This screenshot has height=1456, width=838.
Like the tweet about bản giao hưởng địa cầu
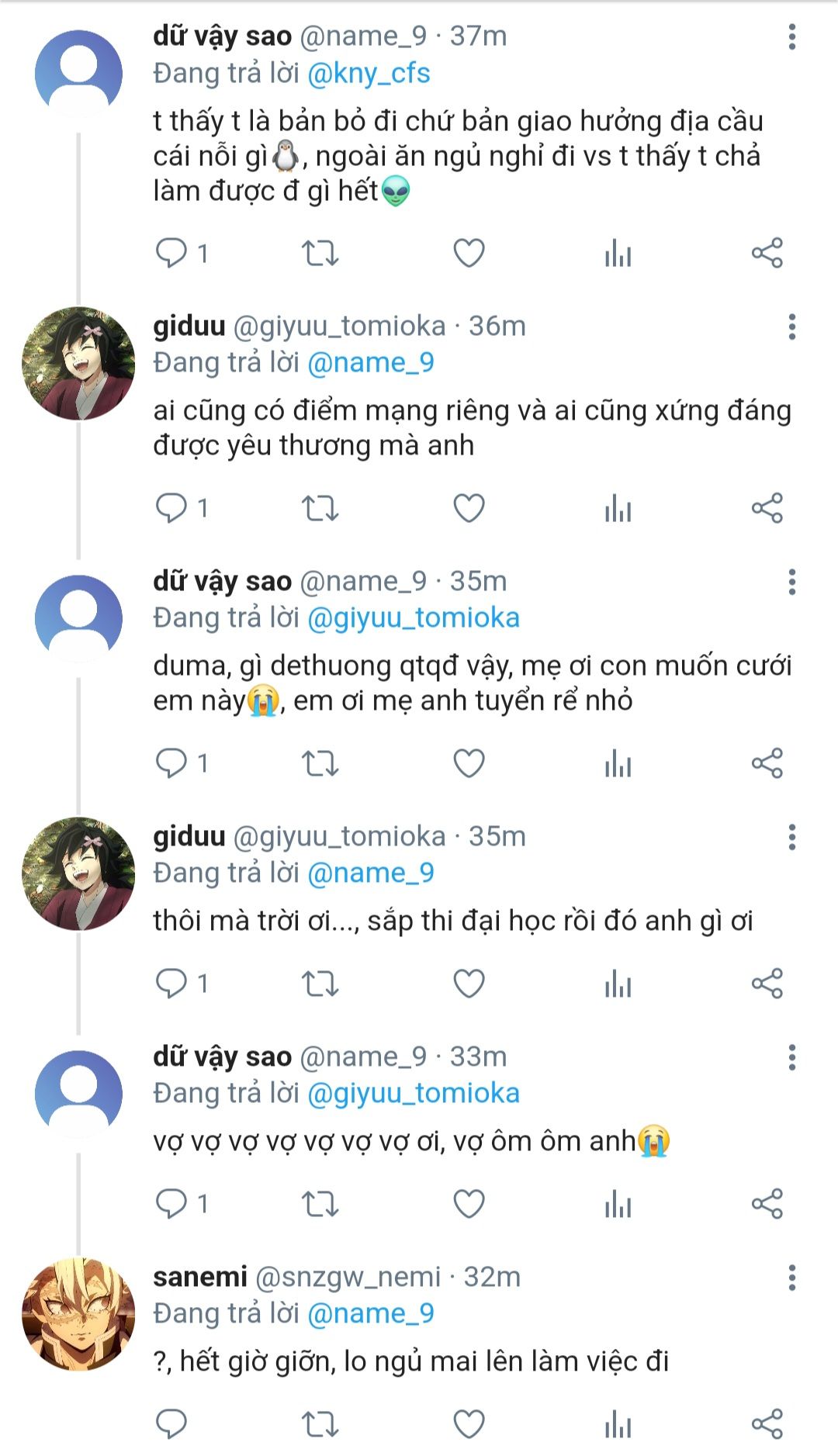tap(469, 253)
